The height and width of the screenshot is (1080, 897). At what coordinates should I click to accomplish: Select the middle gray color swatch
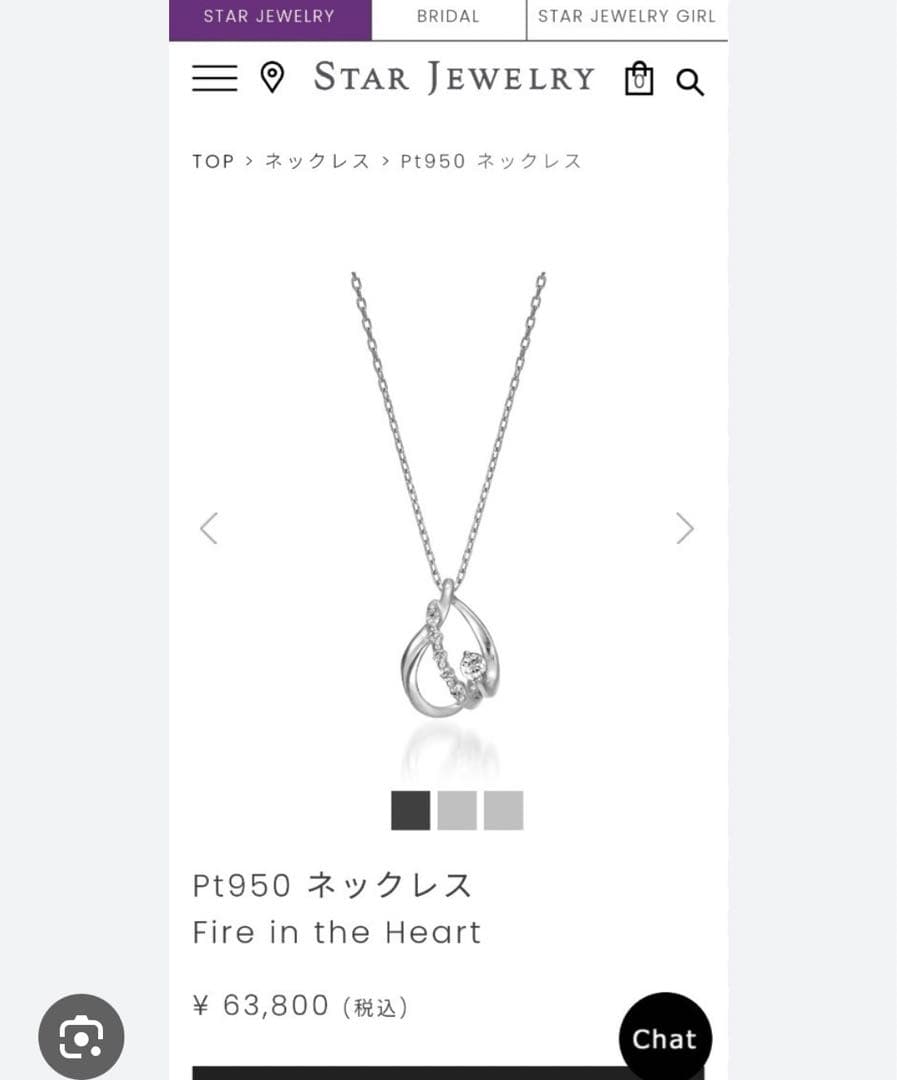[x=456, y=811]
